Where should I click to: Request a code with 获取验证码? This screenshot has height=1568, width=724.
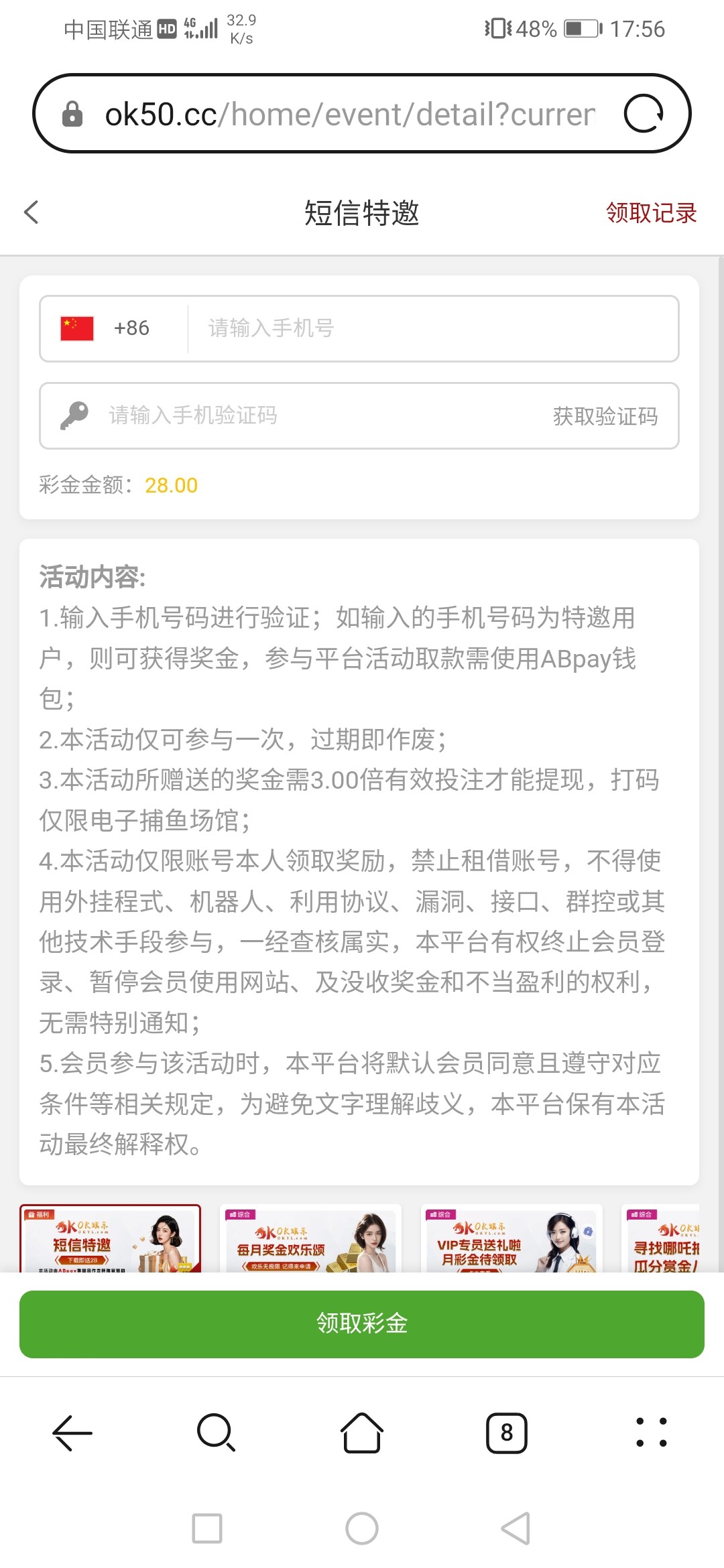coord(605,416)
